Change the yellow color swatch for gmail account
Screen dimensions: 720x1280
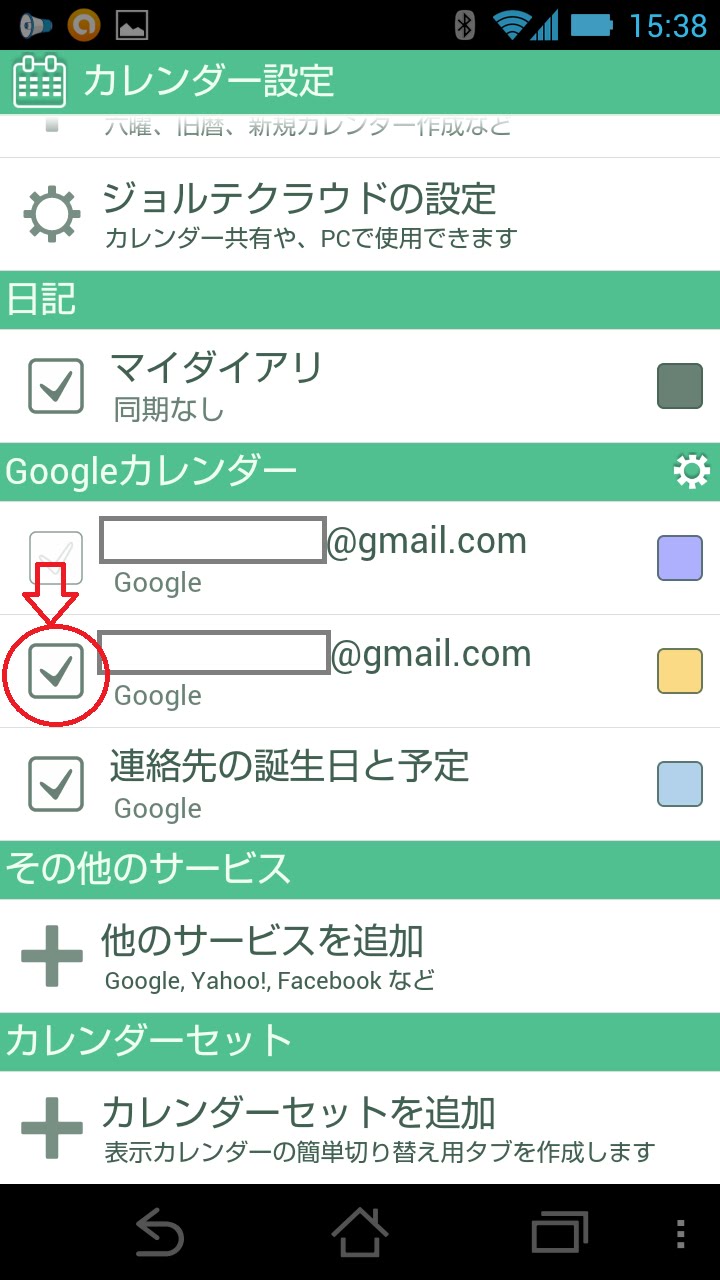(680, 671)
